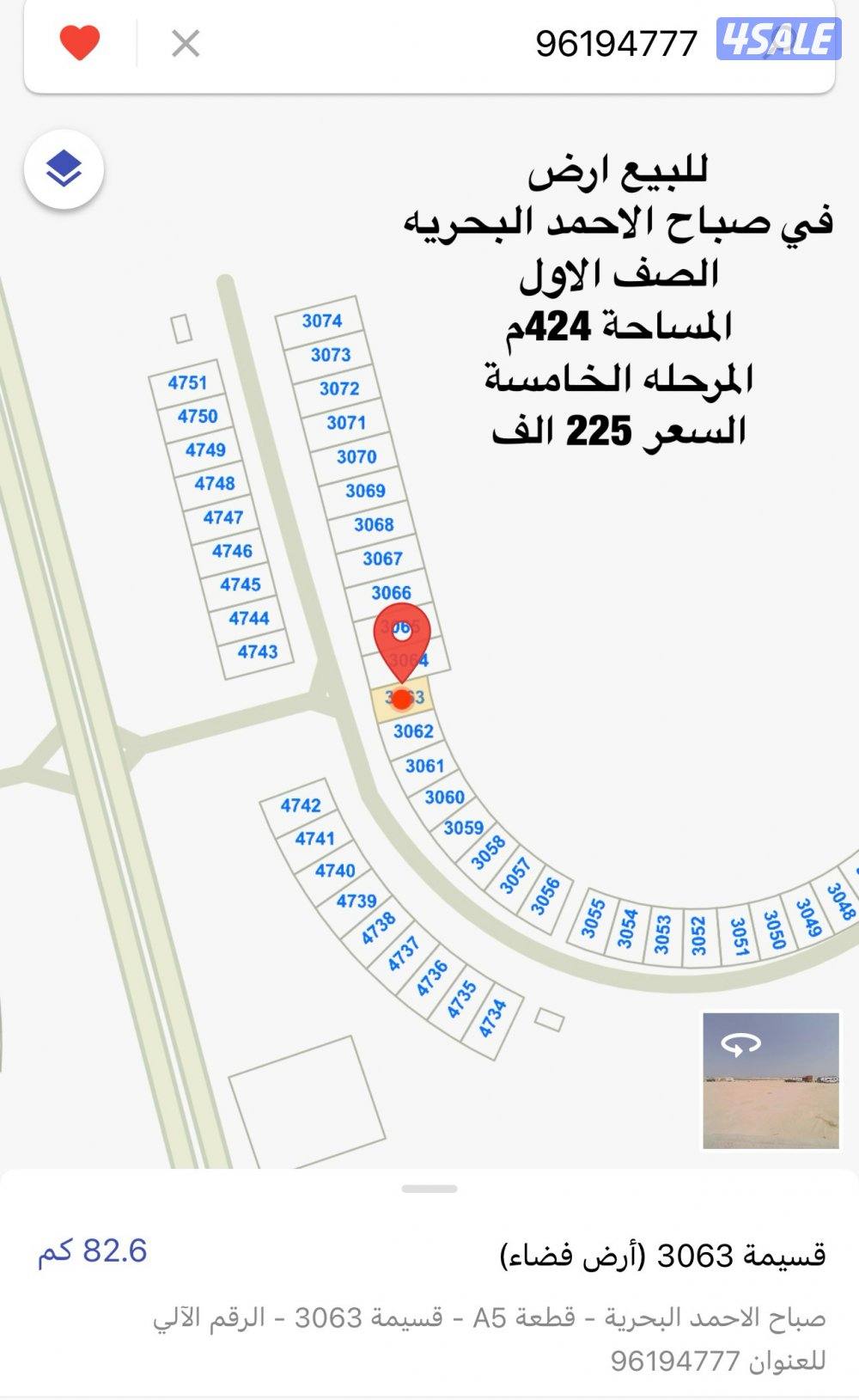Select the bottom listing info panel

pyautogui.click(x=429, y=1281)
